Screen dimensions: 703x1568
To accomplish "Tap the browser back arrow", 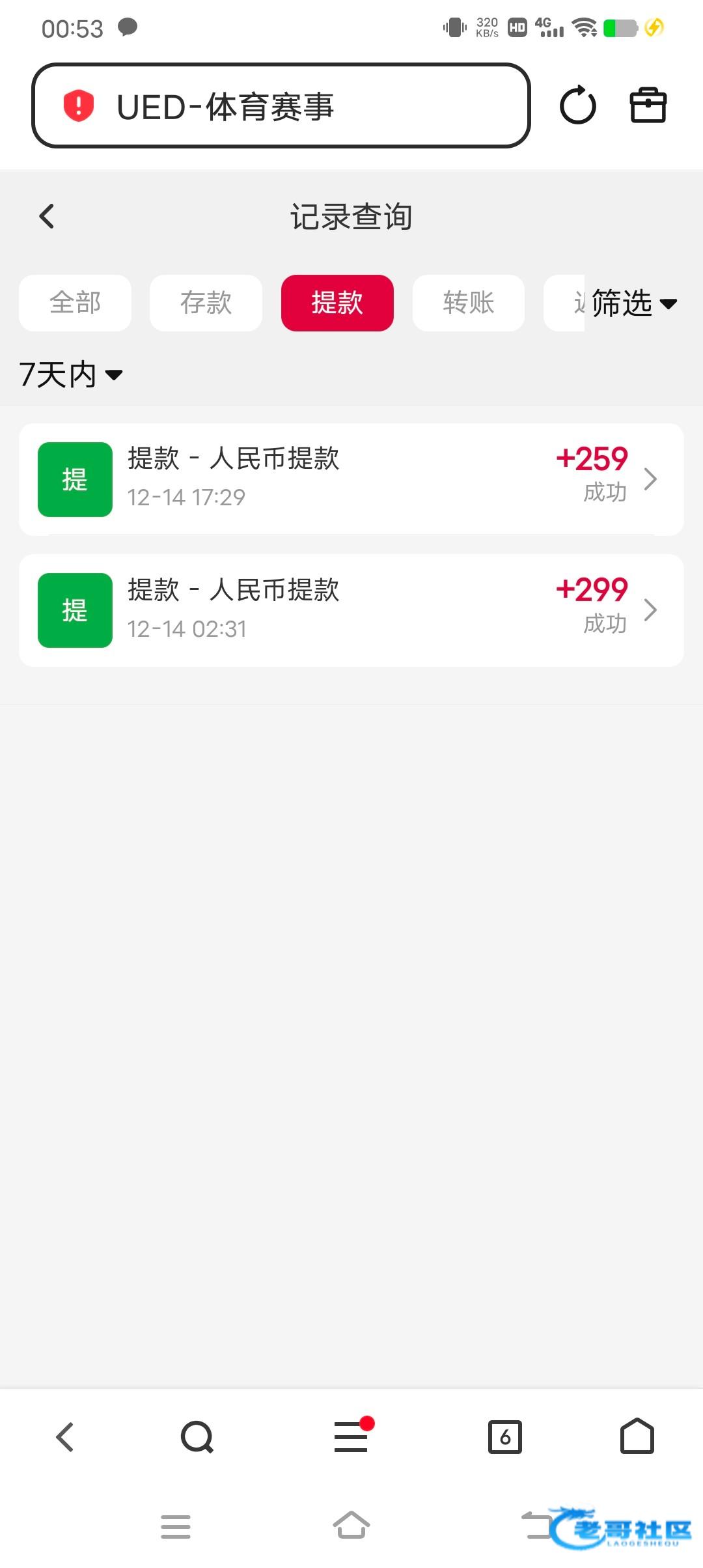I will [65, 1436].
